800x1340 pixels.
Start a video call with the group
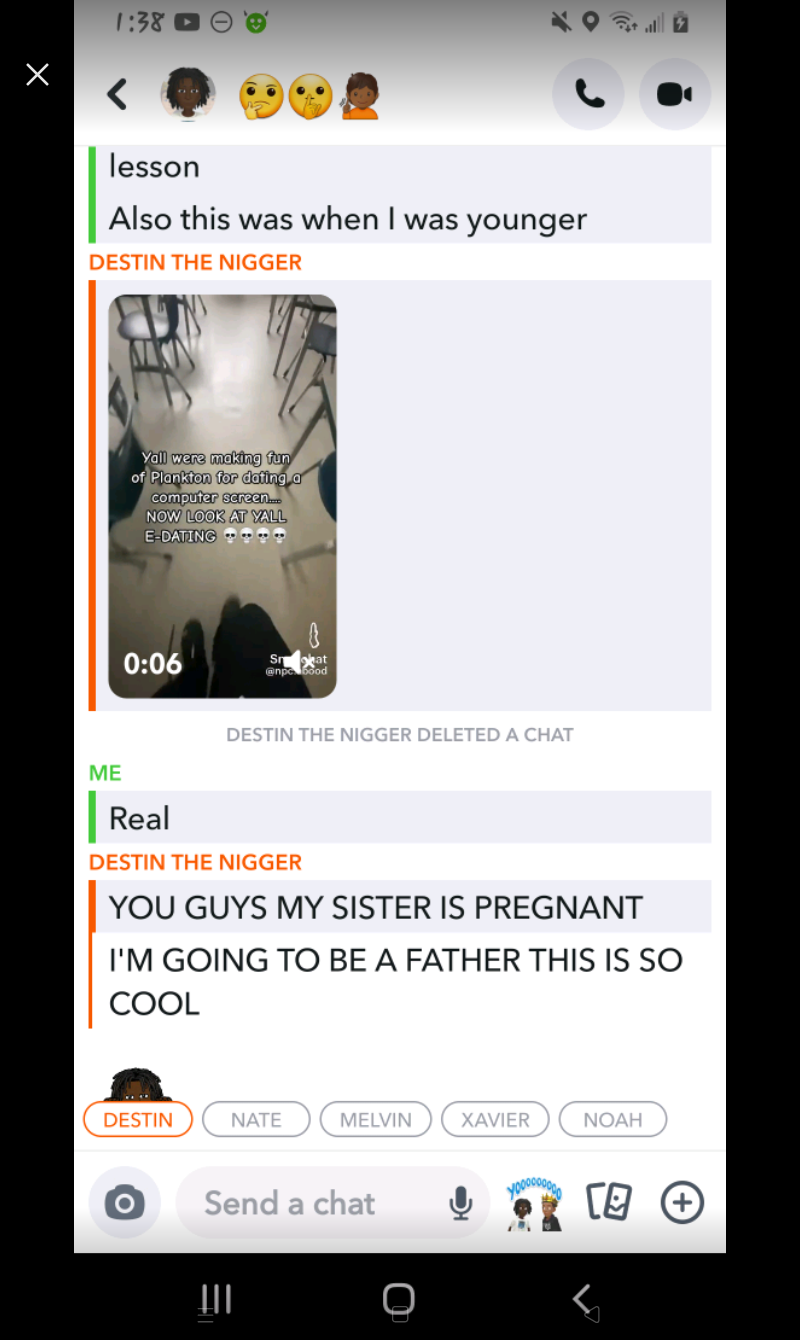coord(675,94)
